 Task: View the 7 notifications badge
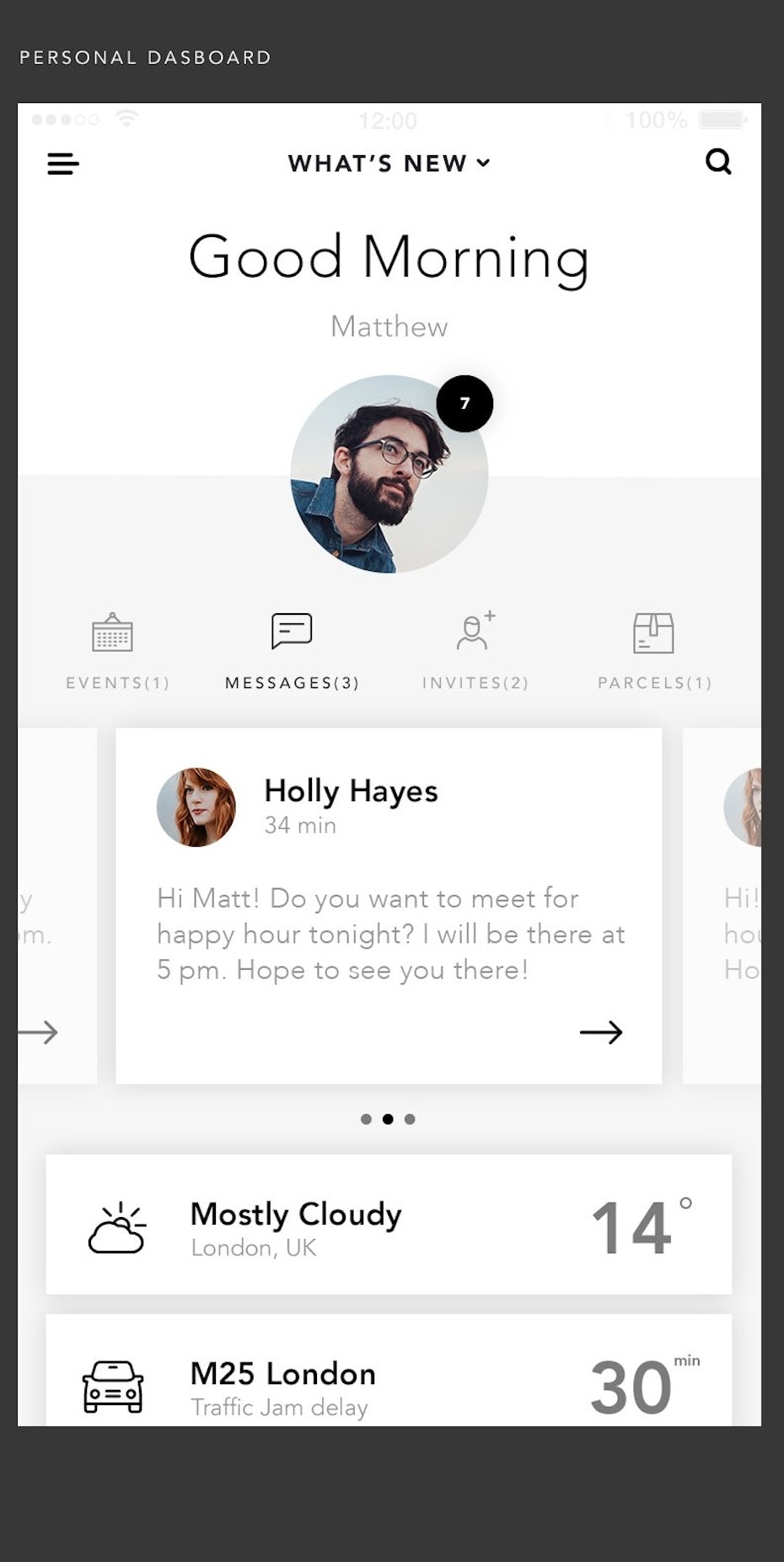(x=464, y=403)
